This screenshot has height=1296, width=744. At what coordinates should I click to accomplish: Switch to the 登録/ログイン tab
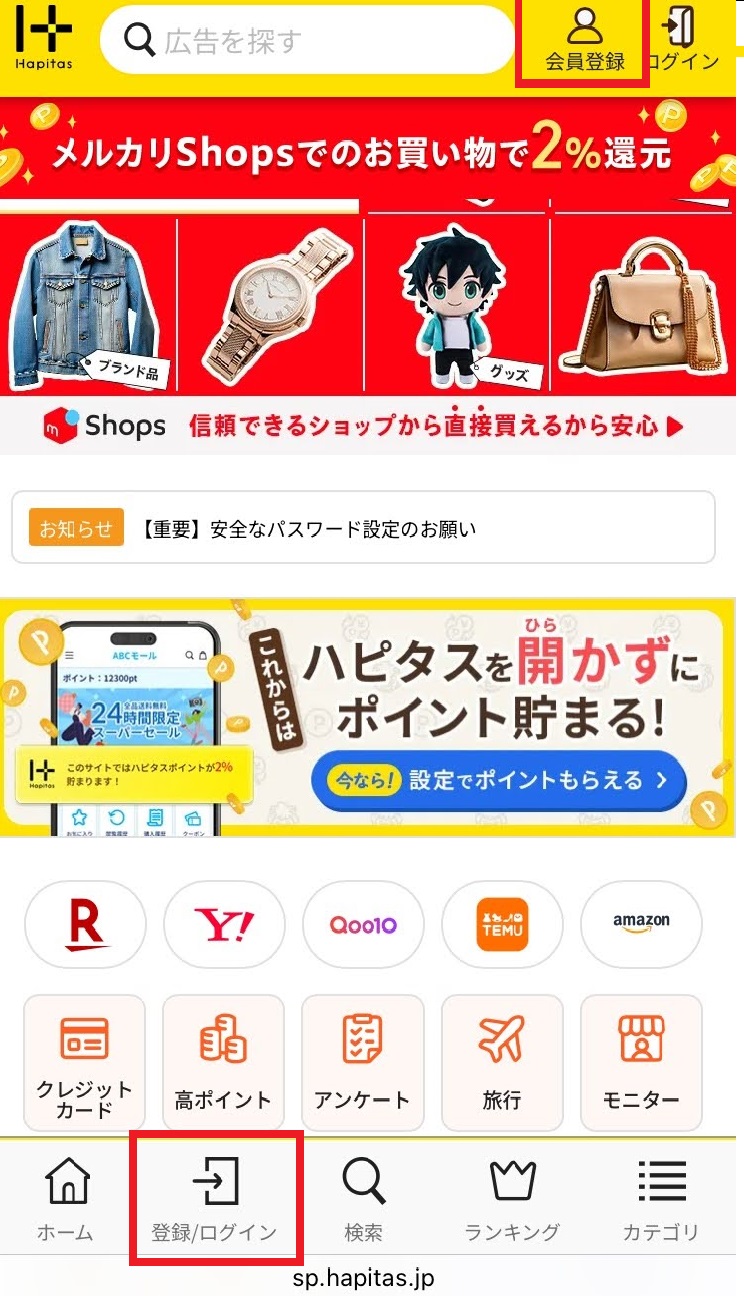point(215,1198)
